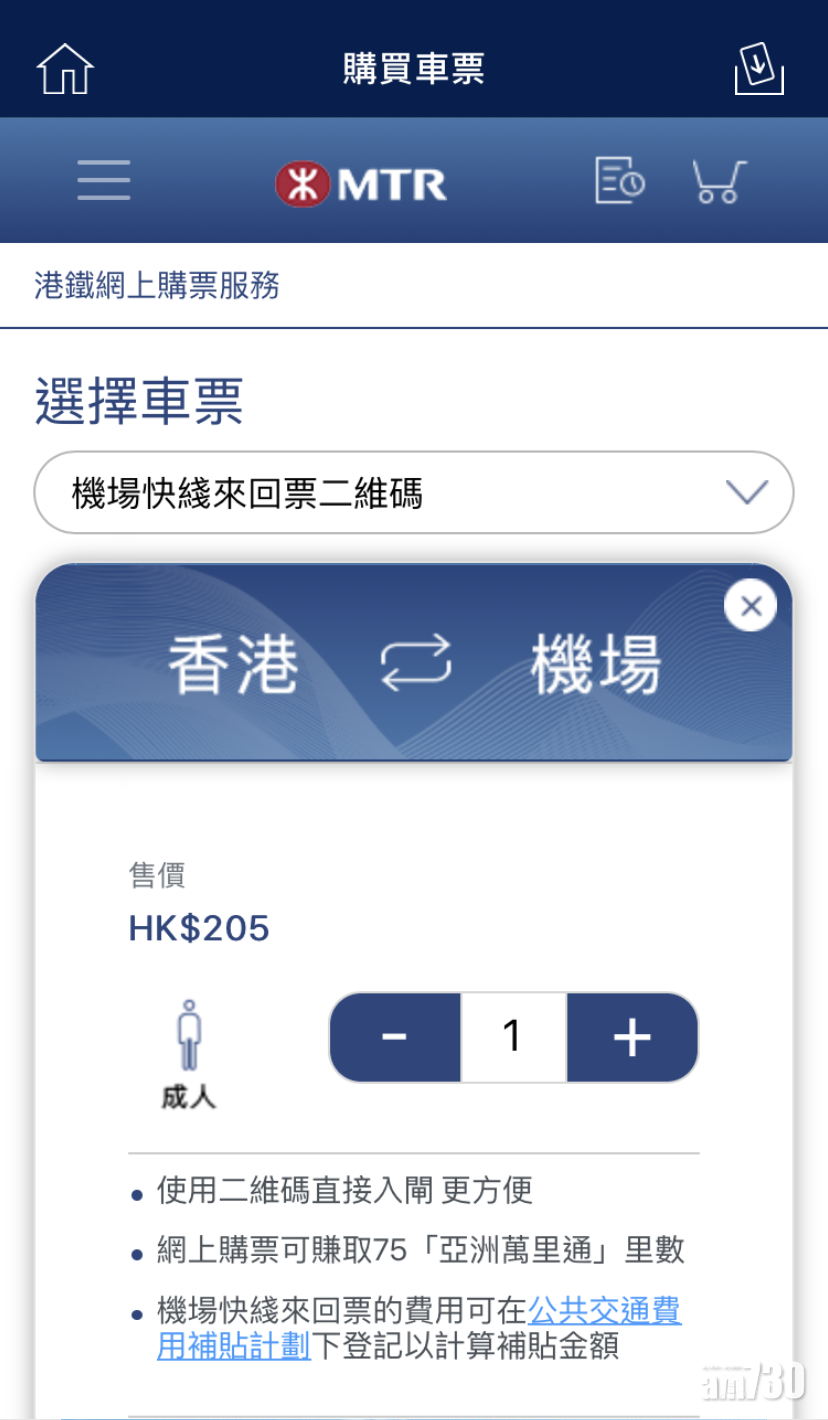Image resolution: width=828 pixels, height=1420 pixels.
Task: Close the 香港 機場 ticket card
Action: [x=751, y=606]
